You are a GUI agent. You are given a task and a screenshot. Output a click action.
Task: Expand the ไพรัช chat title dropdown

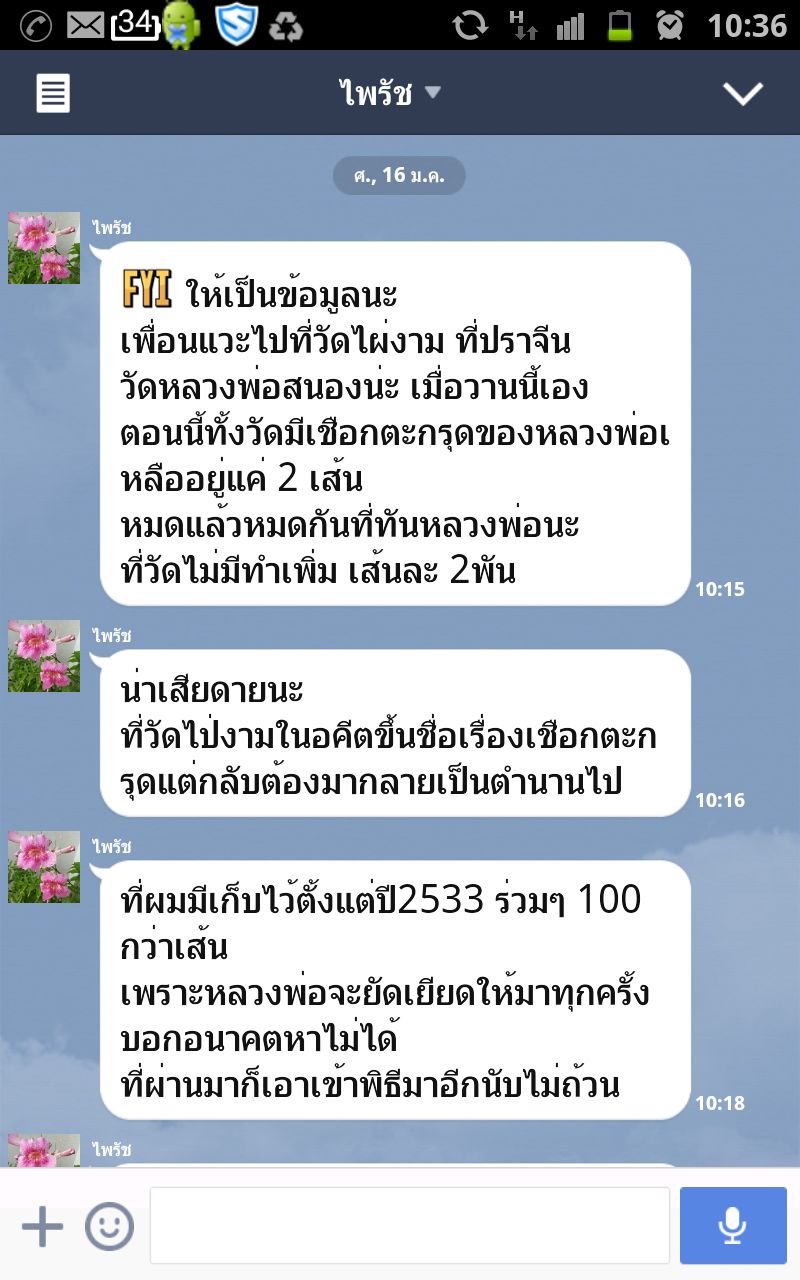point(390,94)
